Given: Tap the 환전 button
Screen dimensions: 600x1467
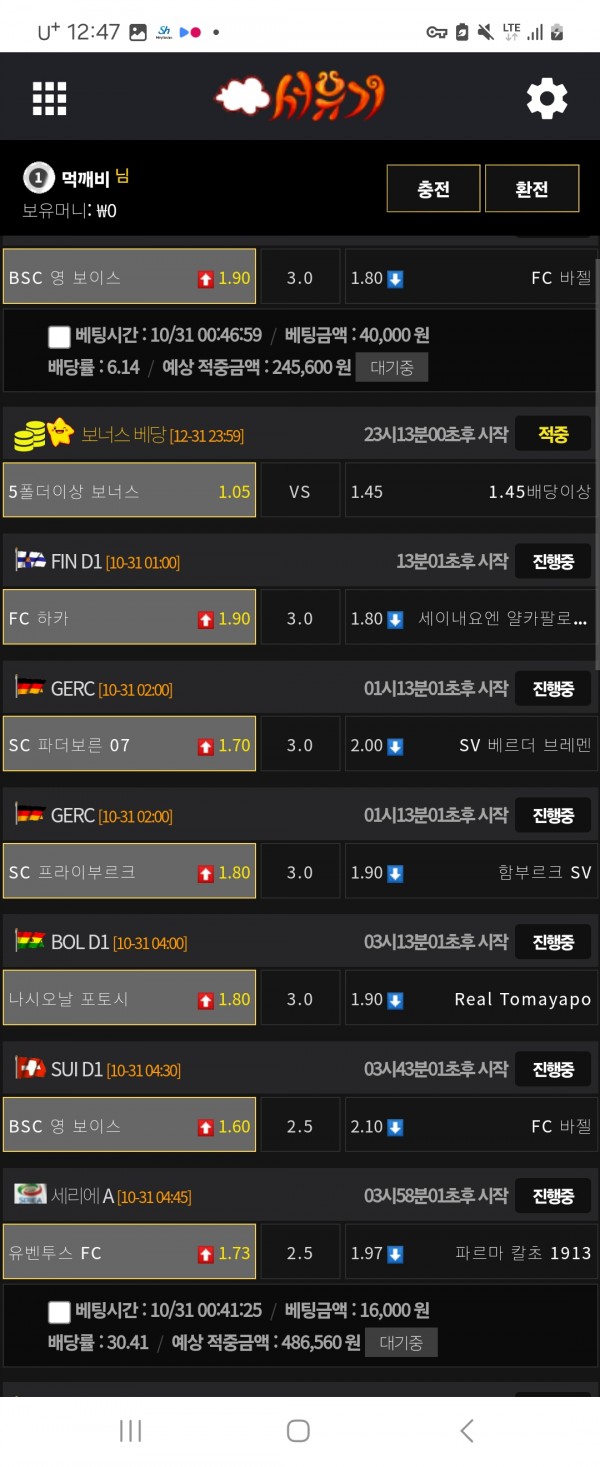Looking at the screenshot, I should tap(532, 189).
